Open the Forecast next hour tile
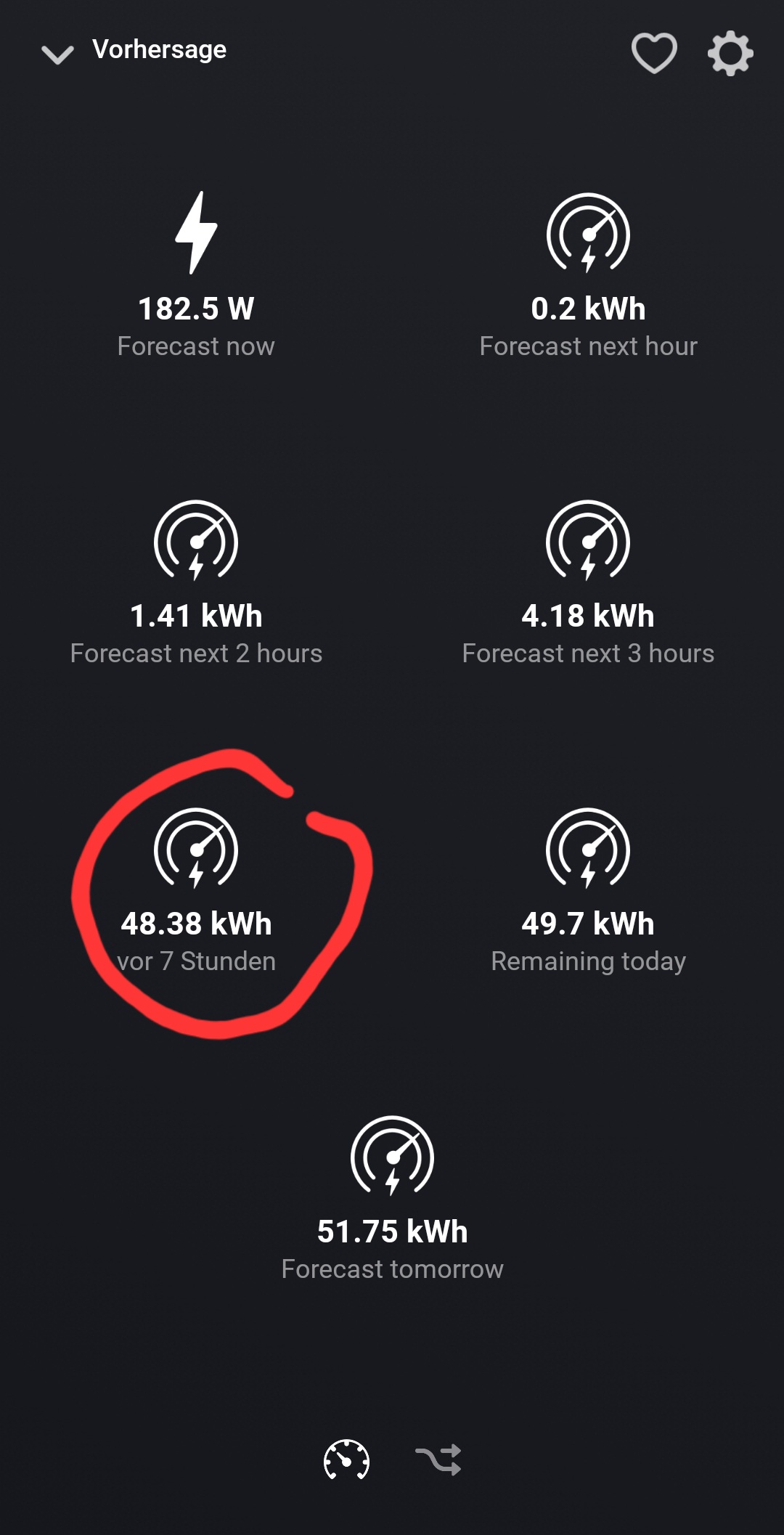Viewport: 784px width, 1535px height. click(588, 276)
